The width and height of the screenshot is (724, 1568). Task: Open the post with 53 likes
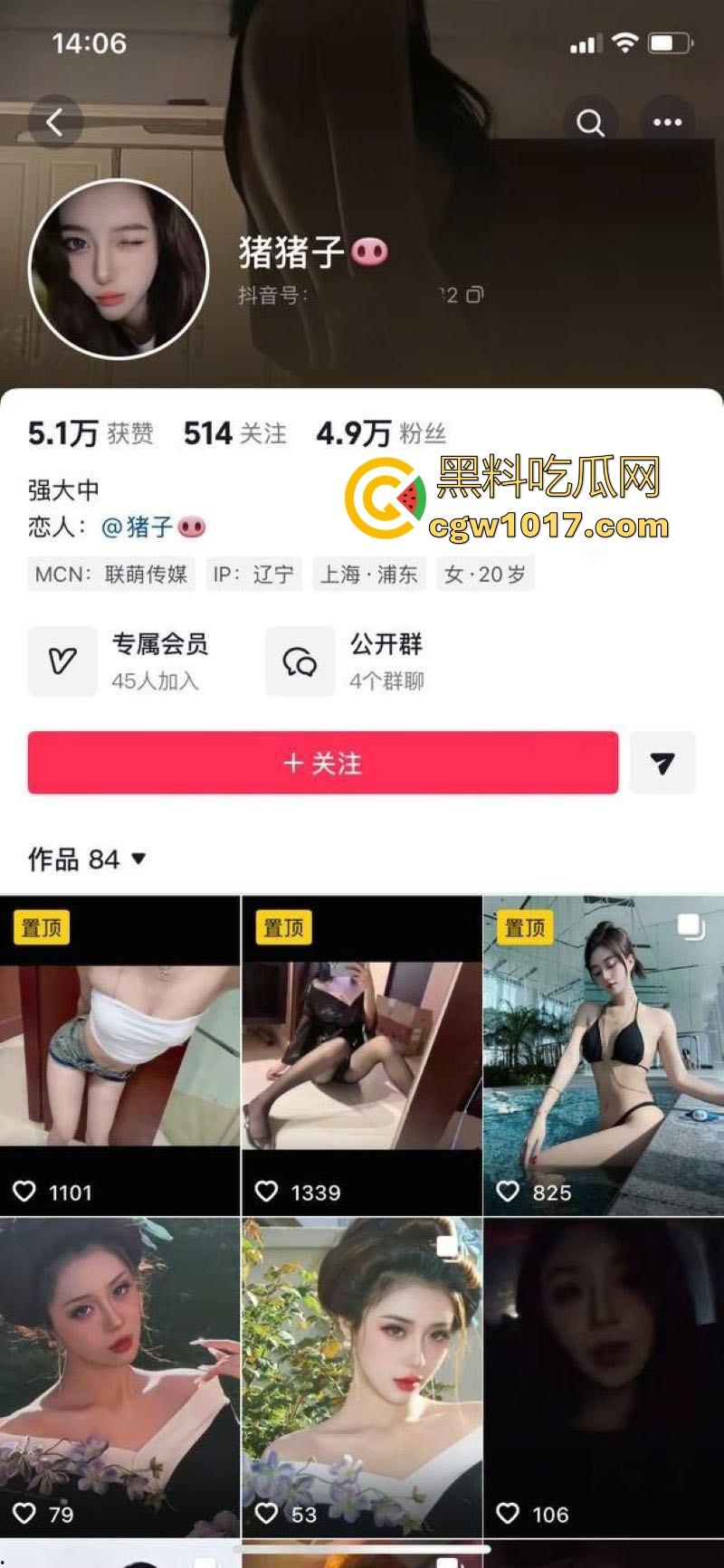pyautogui.click(x=361, y=1375)
